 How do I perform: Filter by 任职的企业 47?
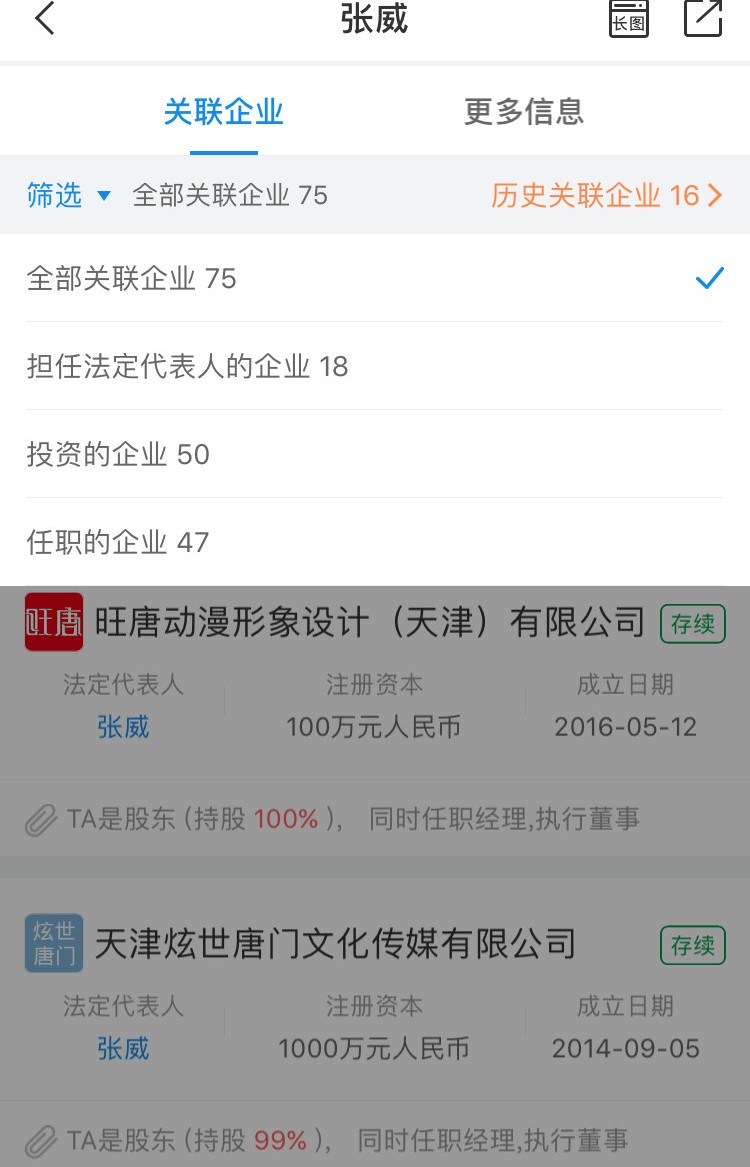118,542
